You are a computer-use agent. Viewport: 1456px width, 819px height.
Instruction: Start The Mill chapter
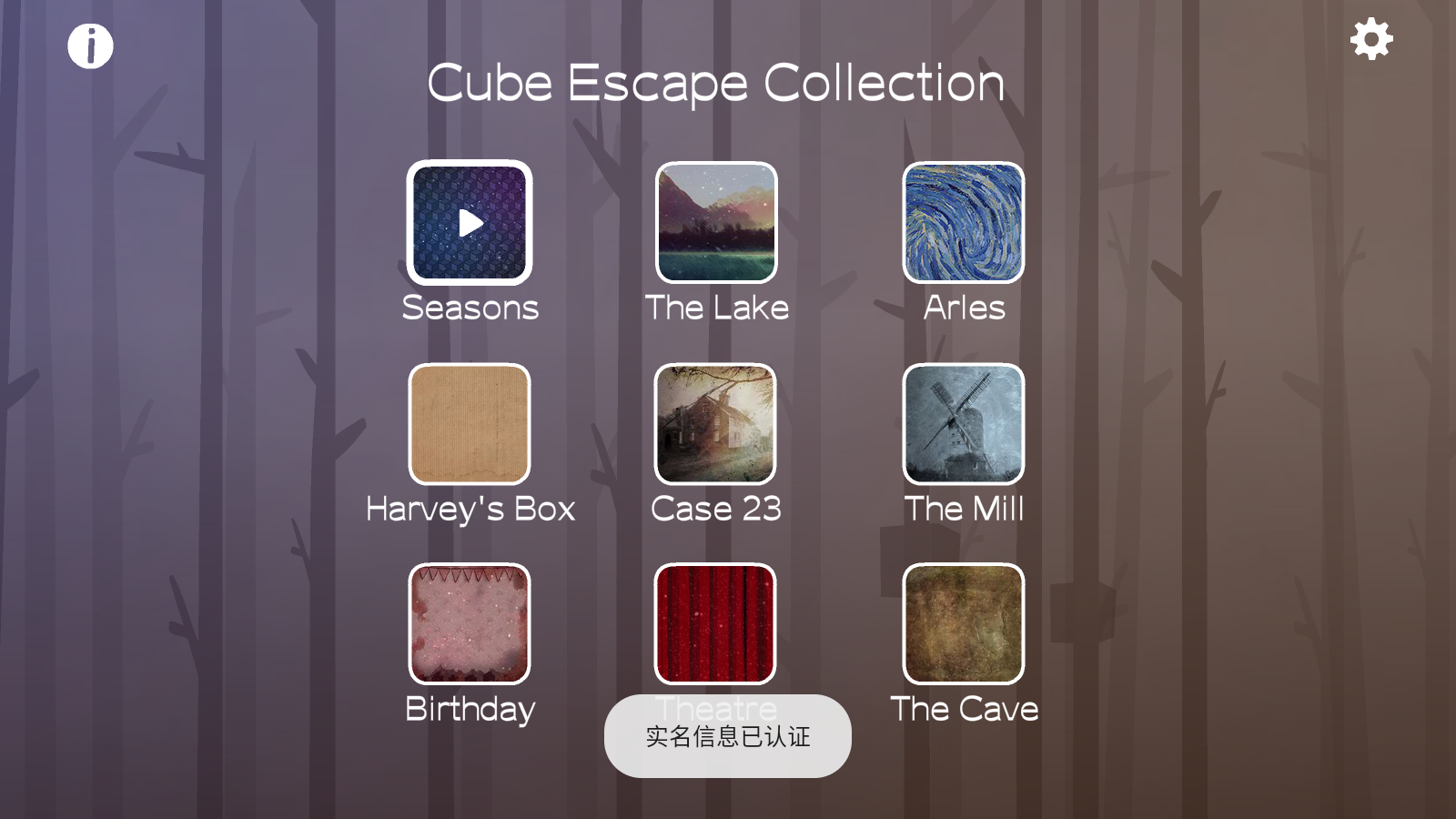[x=964, y=424]
